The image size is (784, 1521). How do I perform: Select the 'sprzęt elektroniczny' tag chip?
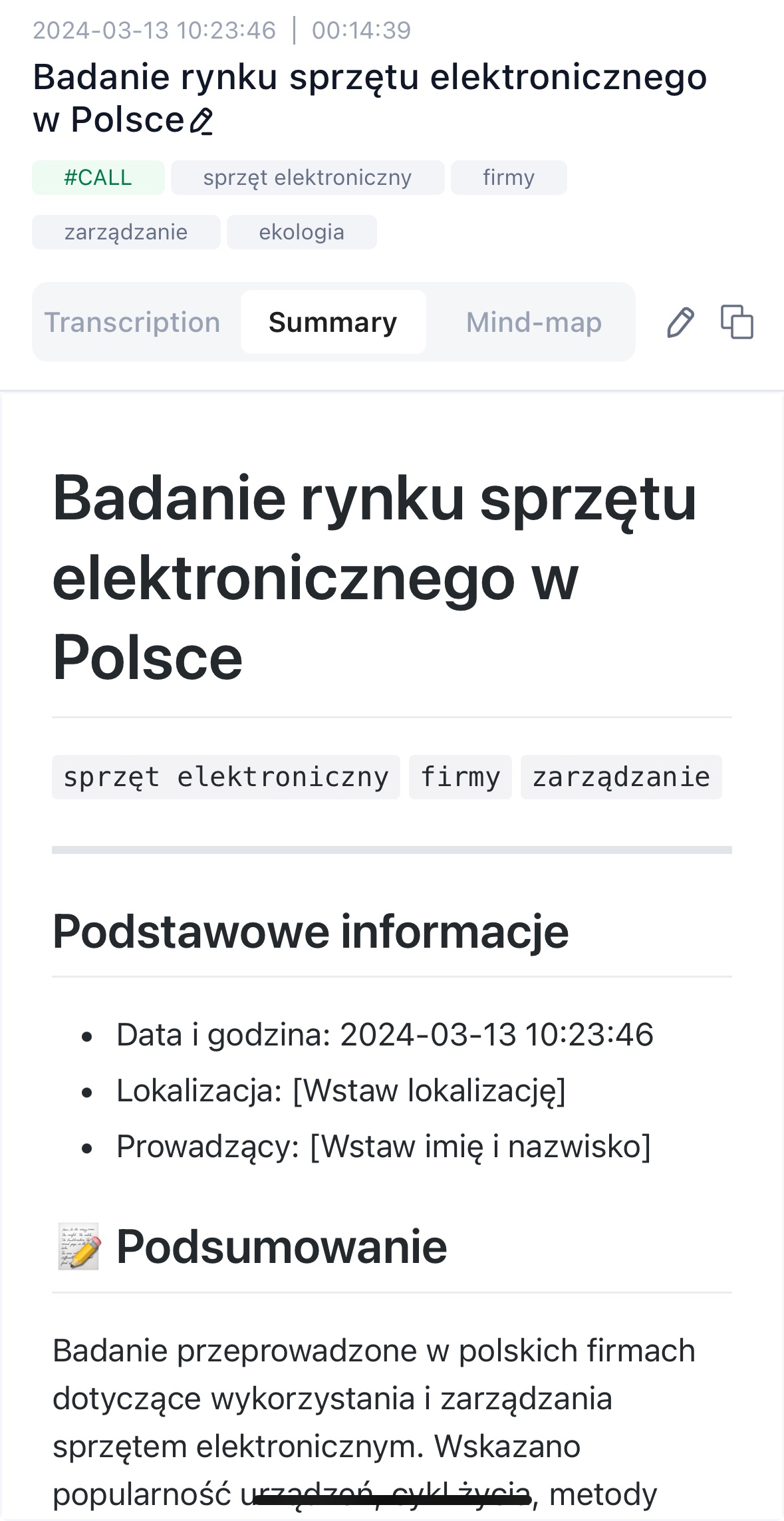(307, 178)
